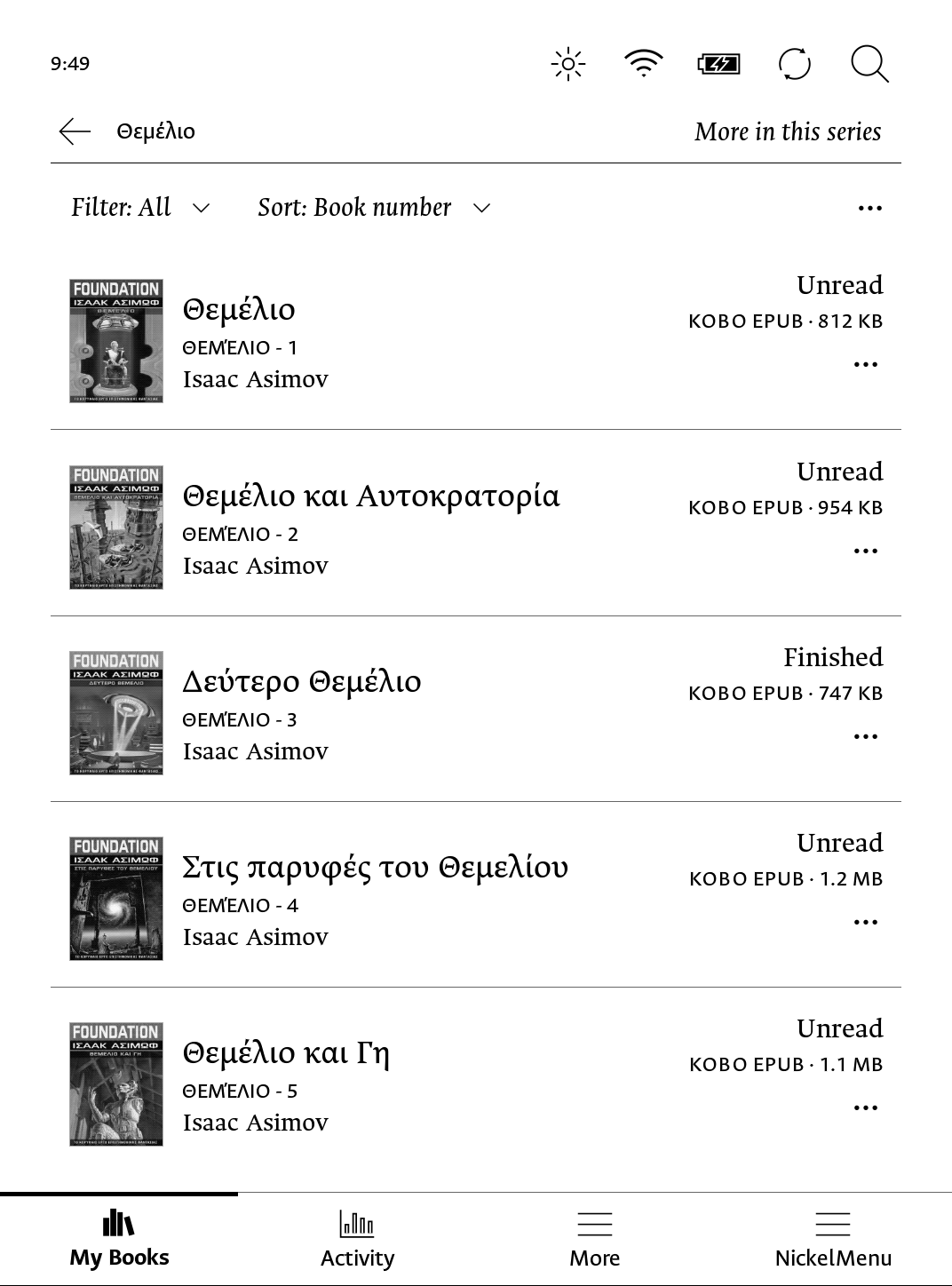Expand the Filter: All dropdown
The width and height of the screenshot is (952, 1286).
[140, 208]
